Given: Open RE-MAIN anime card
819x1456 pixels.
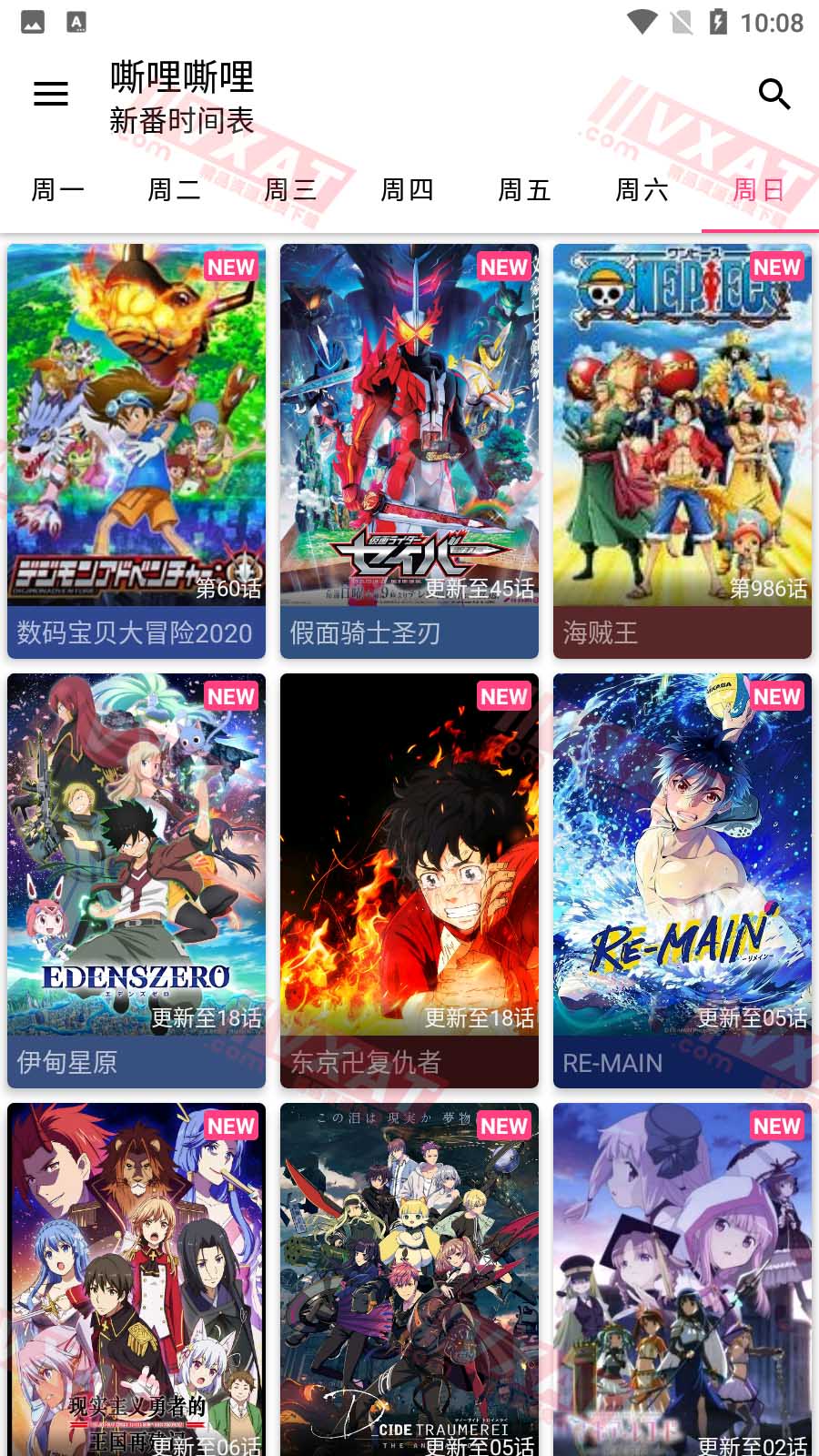Looking at the screenshot, I should (682, 880).
